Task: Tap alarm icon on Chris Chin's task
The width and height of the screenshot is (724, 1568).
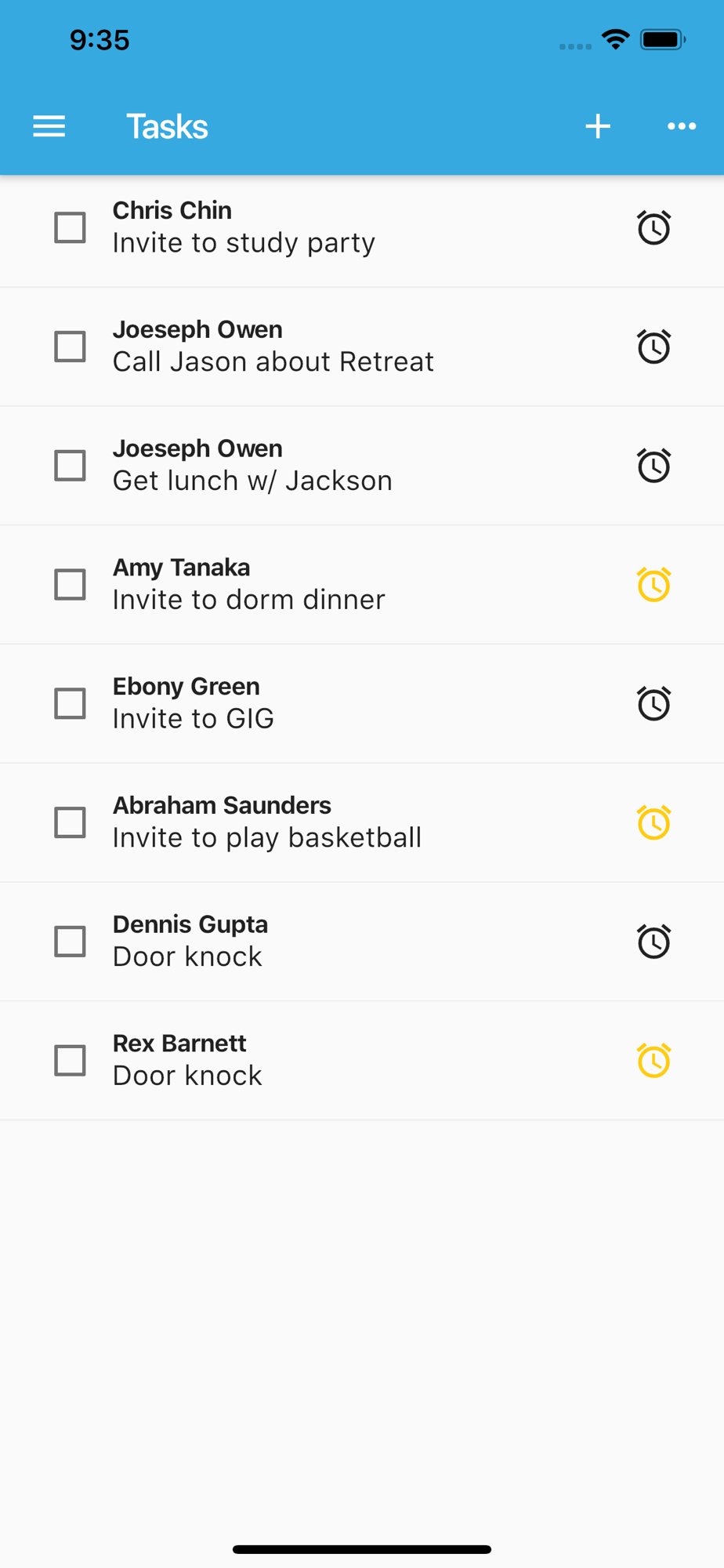Action: [x=653, y=228]
